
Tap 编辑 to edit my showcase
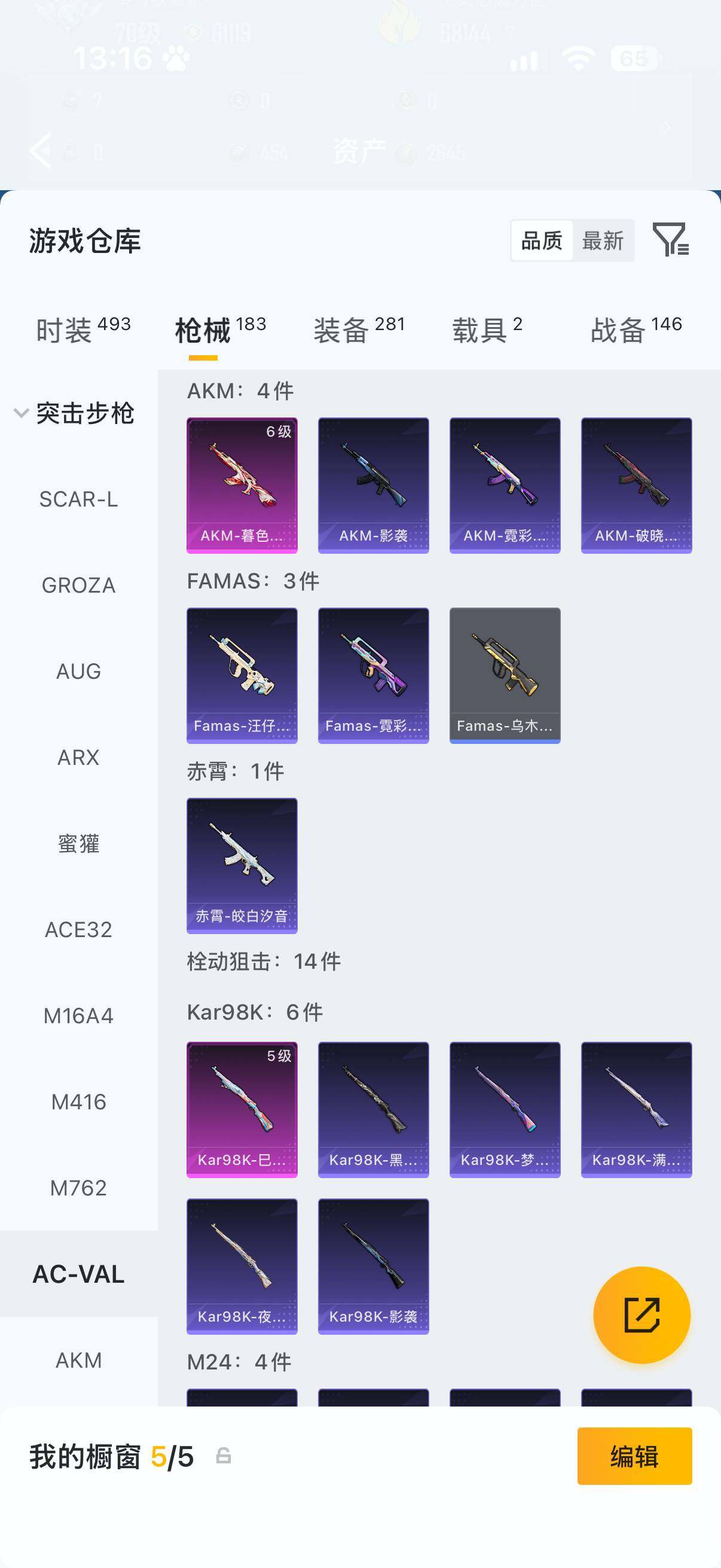[x=634, y=1456]
